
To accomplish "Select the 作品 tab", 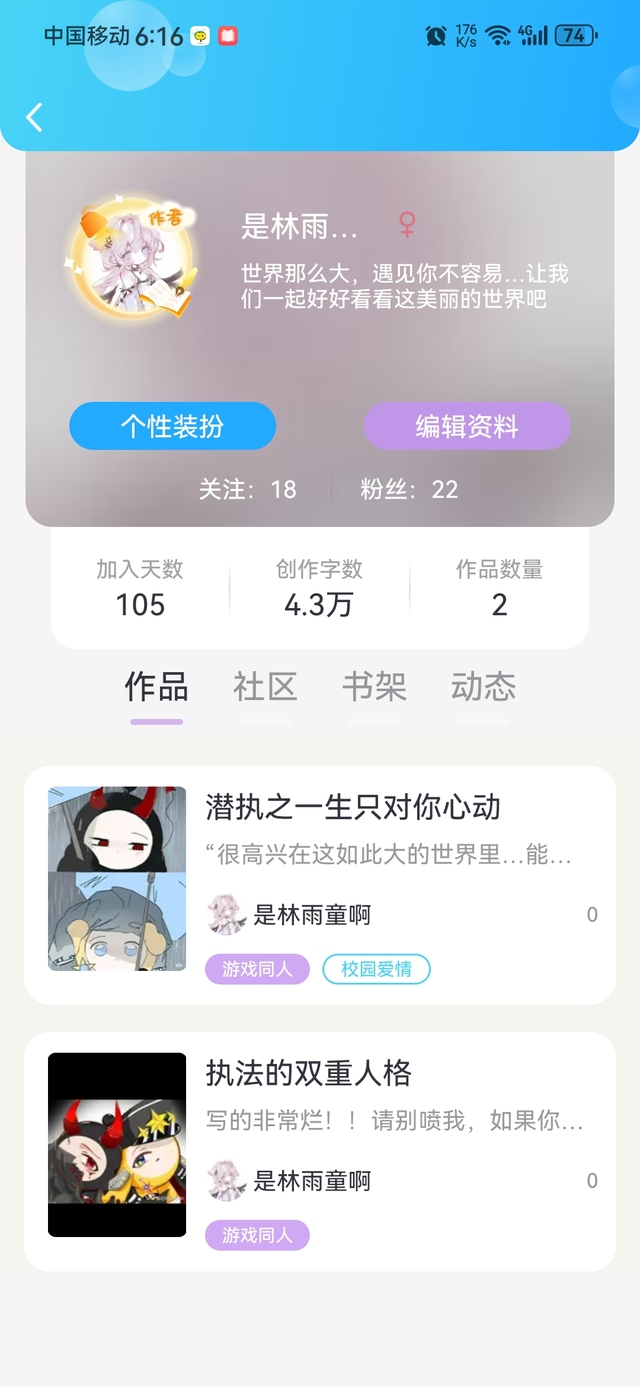I will point(156,688).
